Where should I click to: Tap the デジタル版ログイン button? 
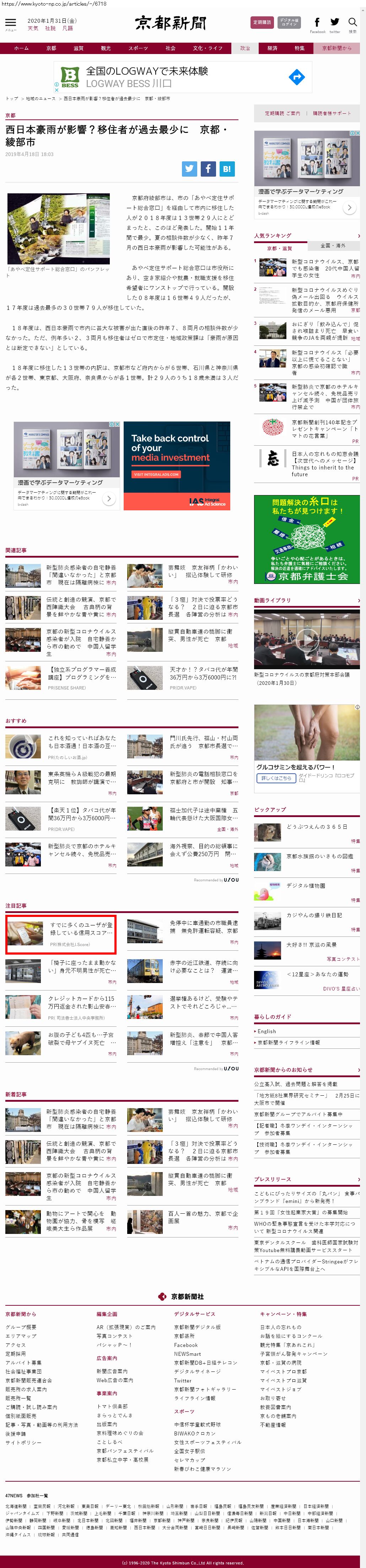tap(289, 22)
